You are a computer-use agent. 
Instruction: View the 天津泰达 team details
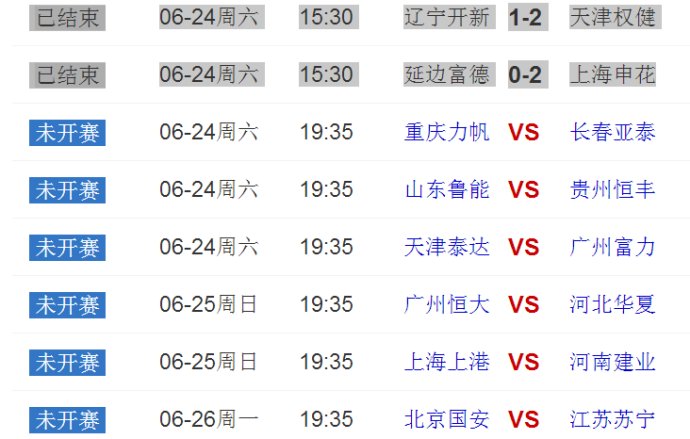(x=447, y=247)
